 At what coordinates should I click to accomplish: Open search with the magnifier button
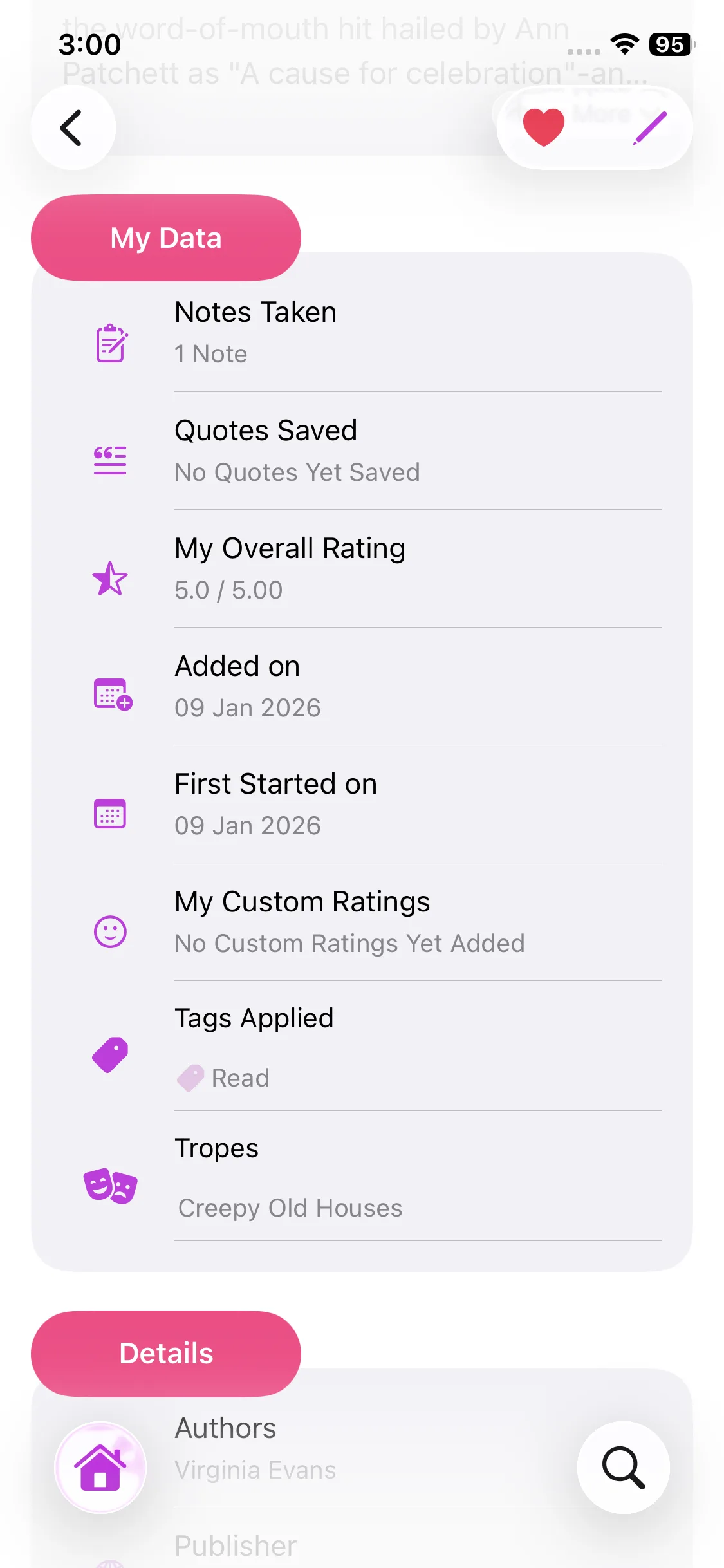623,1467
